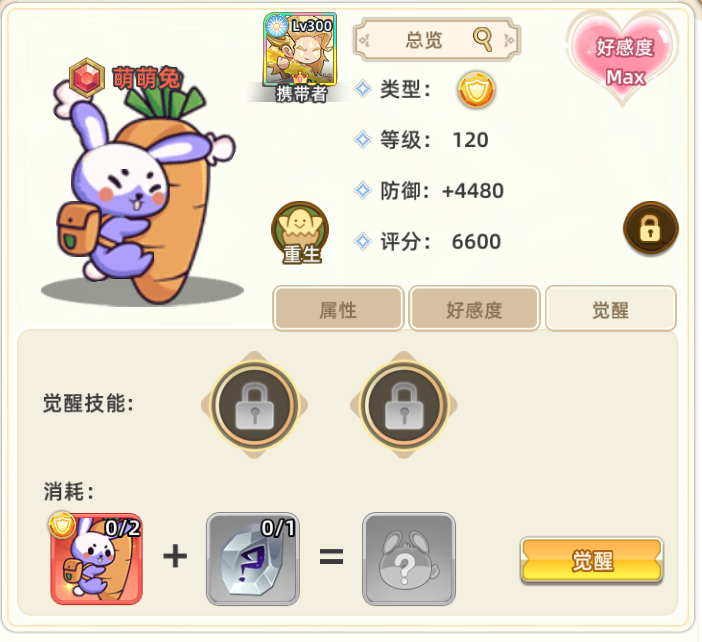Open the Lv300 carrier avatar

[x=300, y=50]
